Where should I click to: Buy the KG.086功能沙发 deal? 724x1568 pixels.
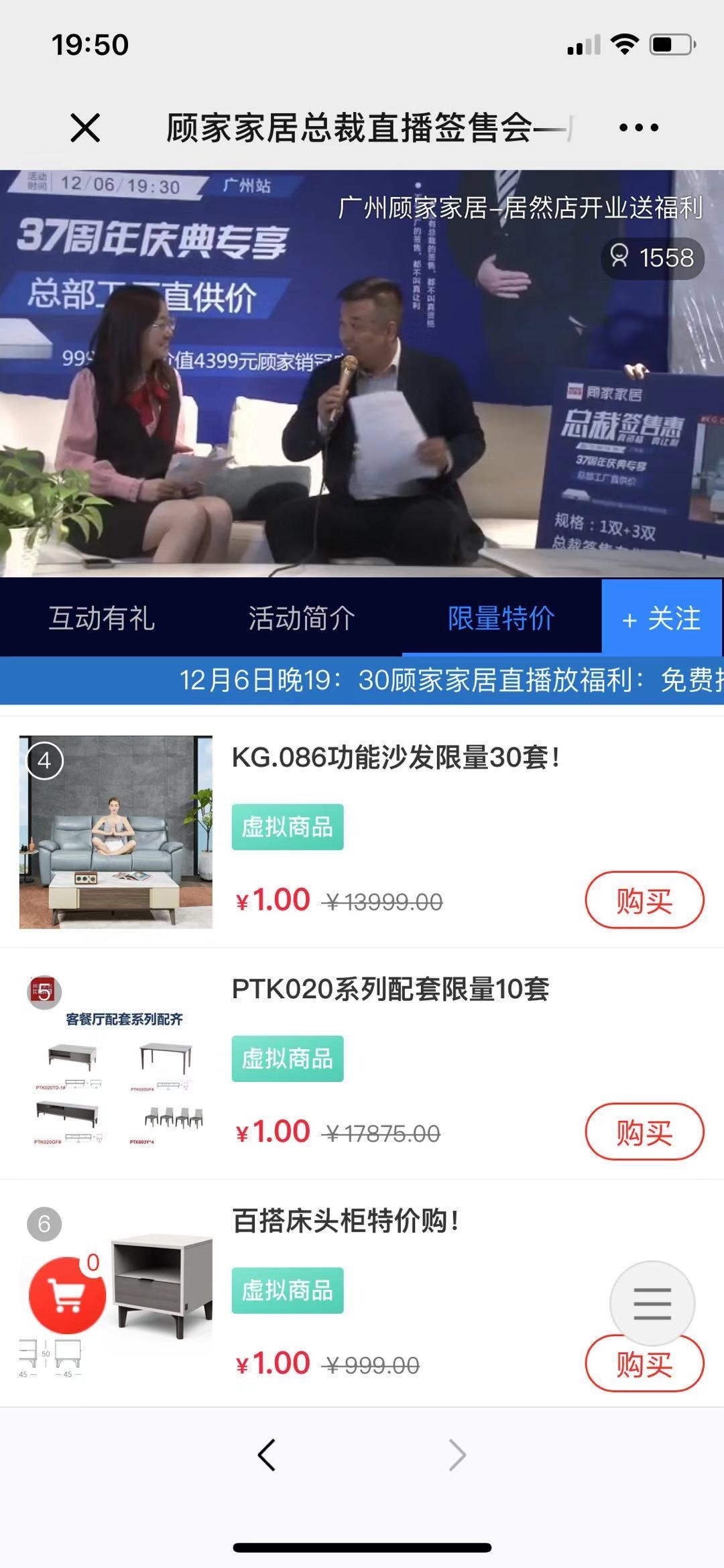pos(644,900)
